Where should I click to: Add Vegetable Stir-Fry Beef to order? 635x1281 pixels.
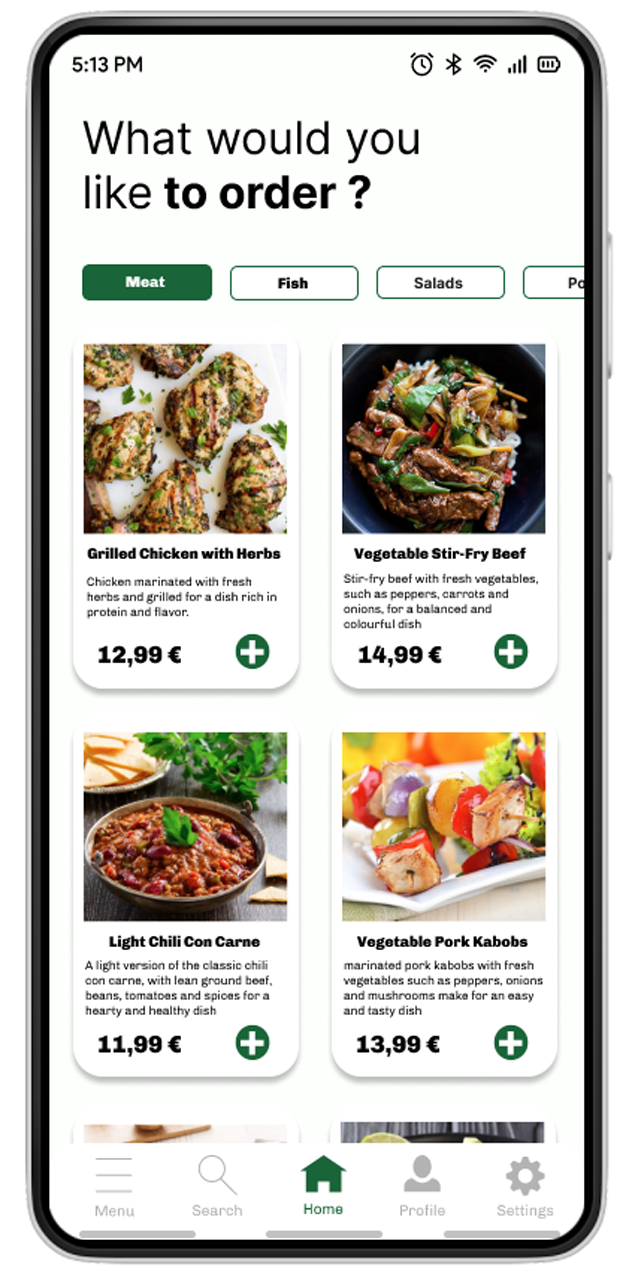511,652
